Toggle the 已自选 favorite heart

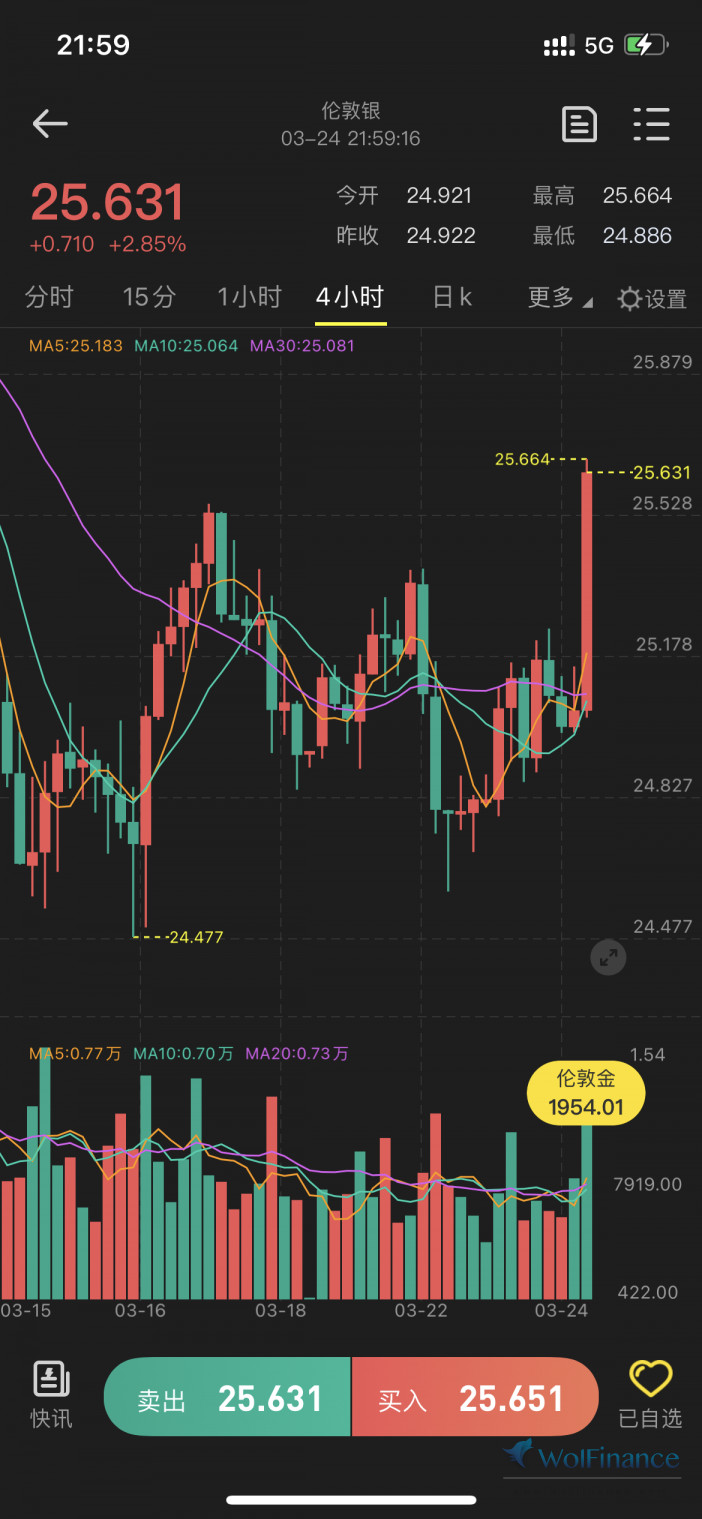coord(650,1395)
